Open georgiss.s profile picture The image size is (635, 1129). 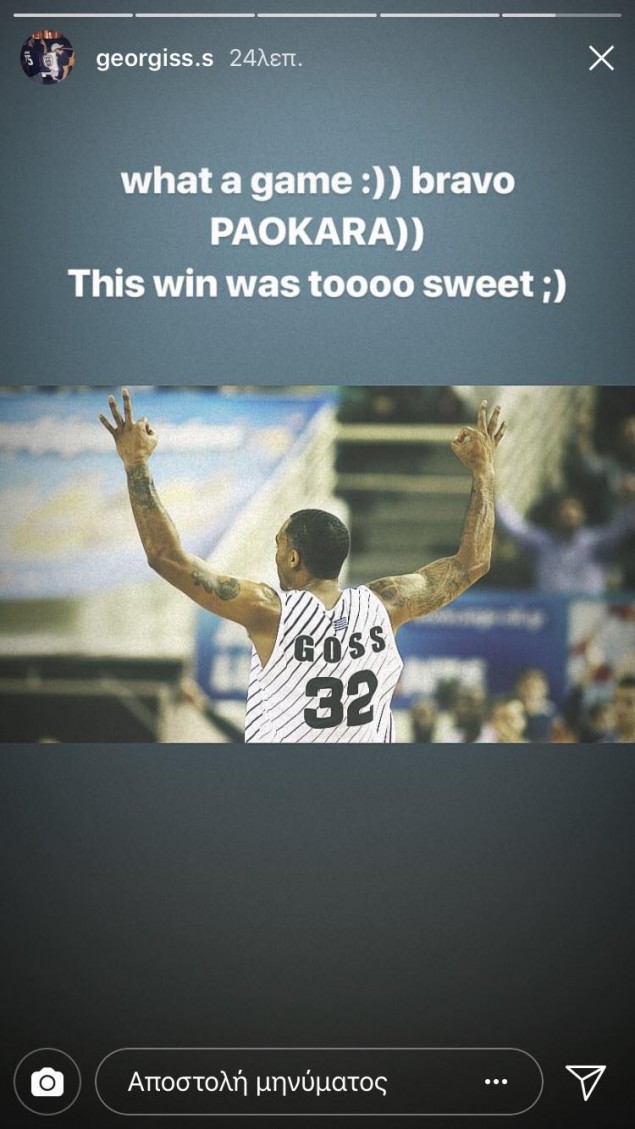pyautogui.click(x=47, y=58)
